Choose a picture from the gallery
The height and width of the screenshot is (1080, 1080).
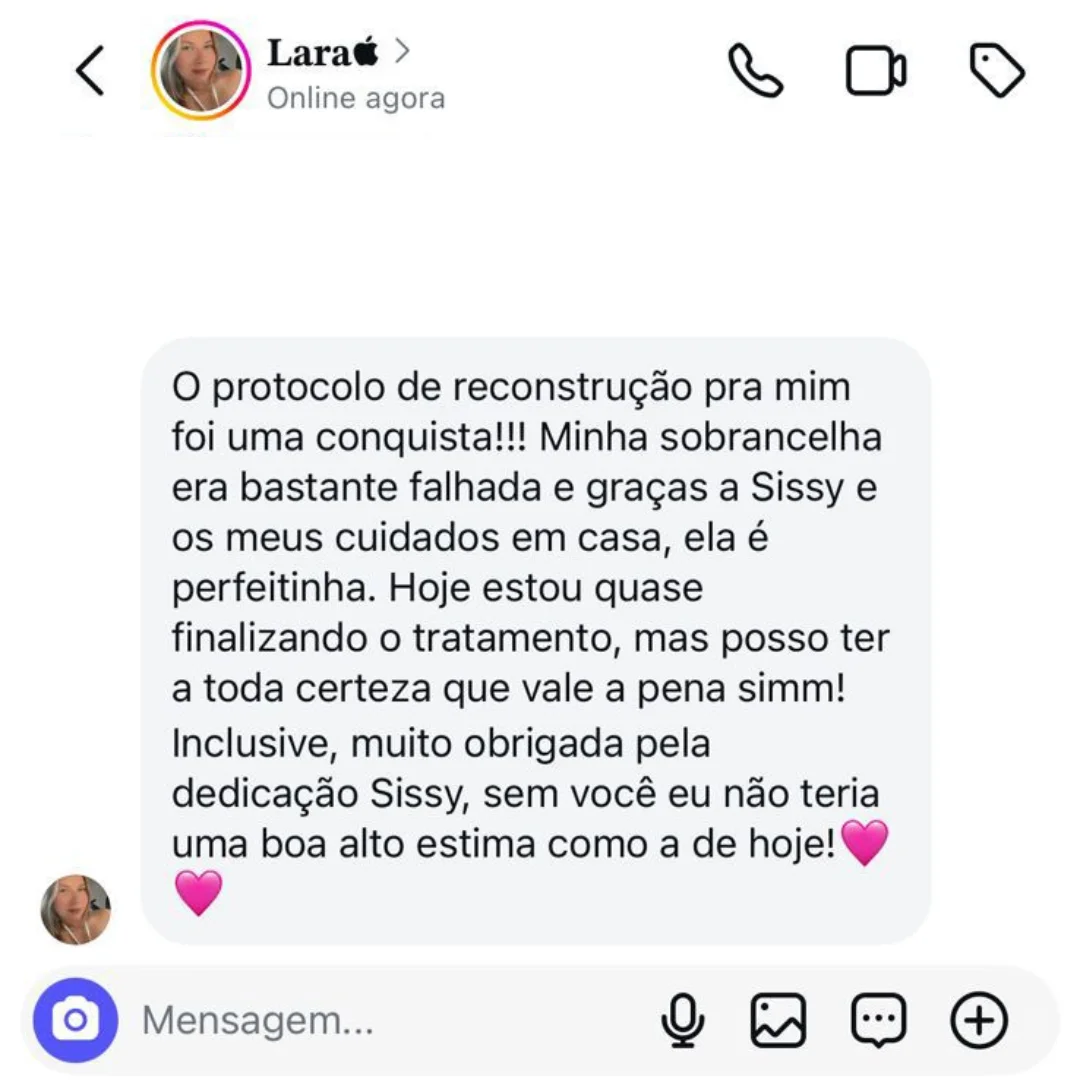point(778,1021)
